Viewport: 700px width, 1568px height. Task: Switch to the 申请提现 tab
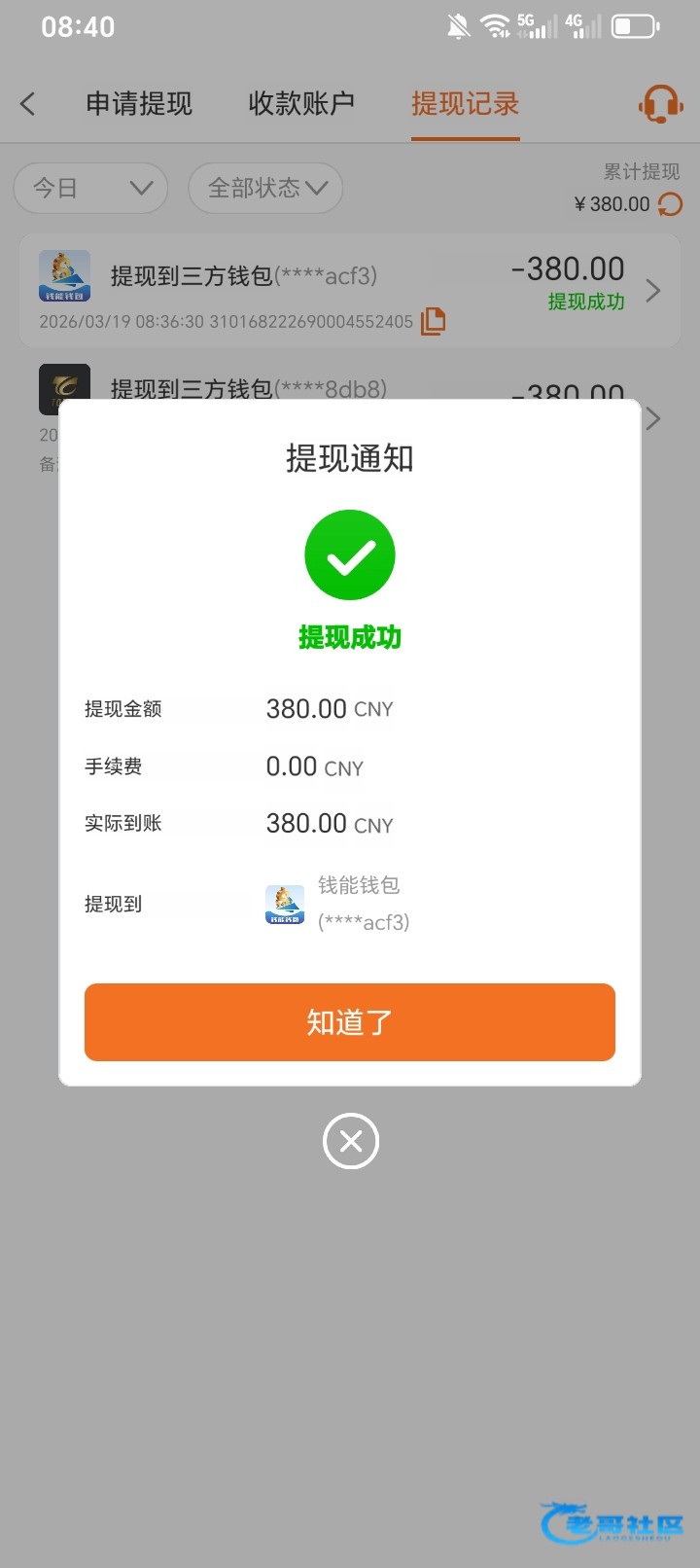(139, 103)
